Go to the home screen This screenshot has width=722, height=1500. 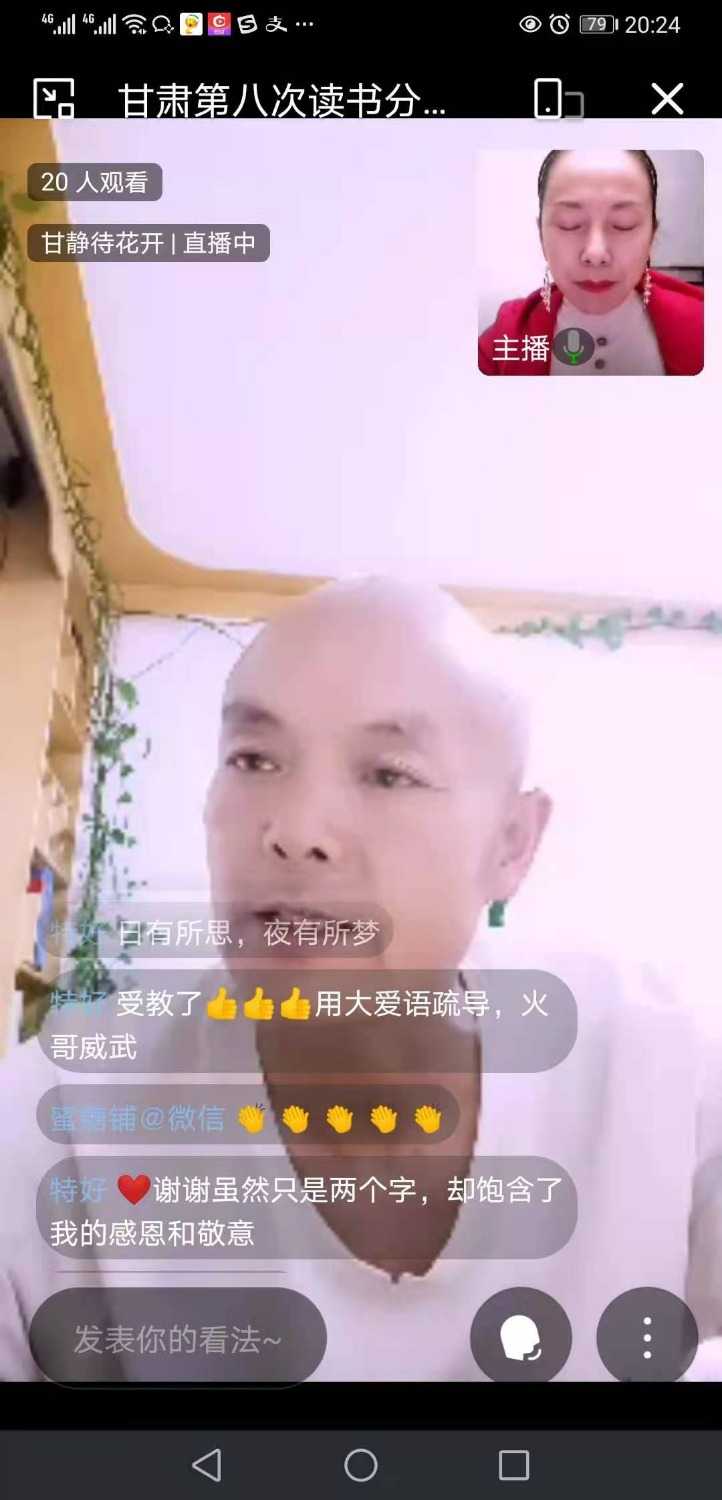361,1465
